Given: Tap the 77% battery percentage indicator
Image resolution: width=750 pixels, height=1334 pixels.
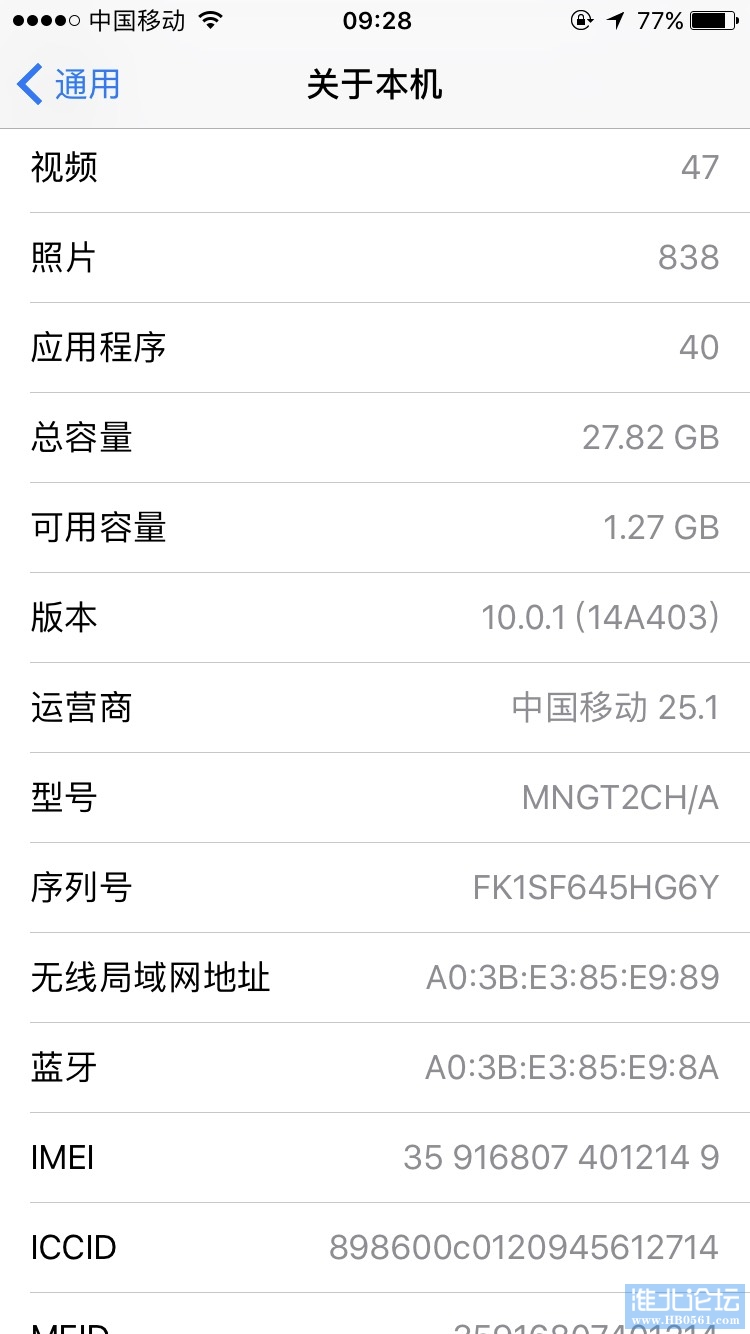Looking at the screenshot, I should (658, 19).
